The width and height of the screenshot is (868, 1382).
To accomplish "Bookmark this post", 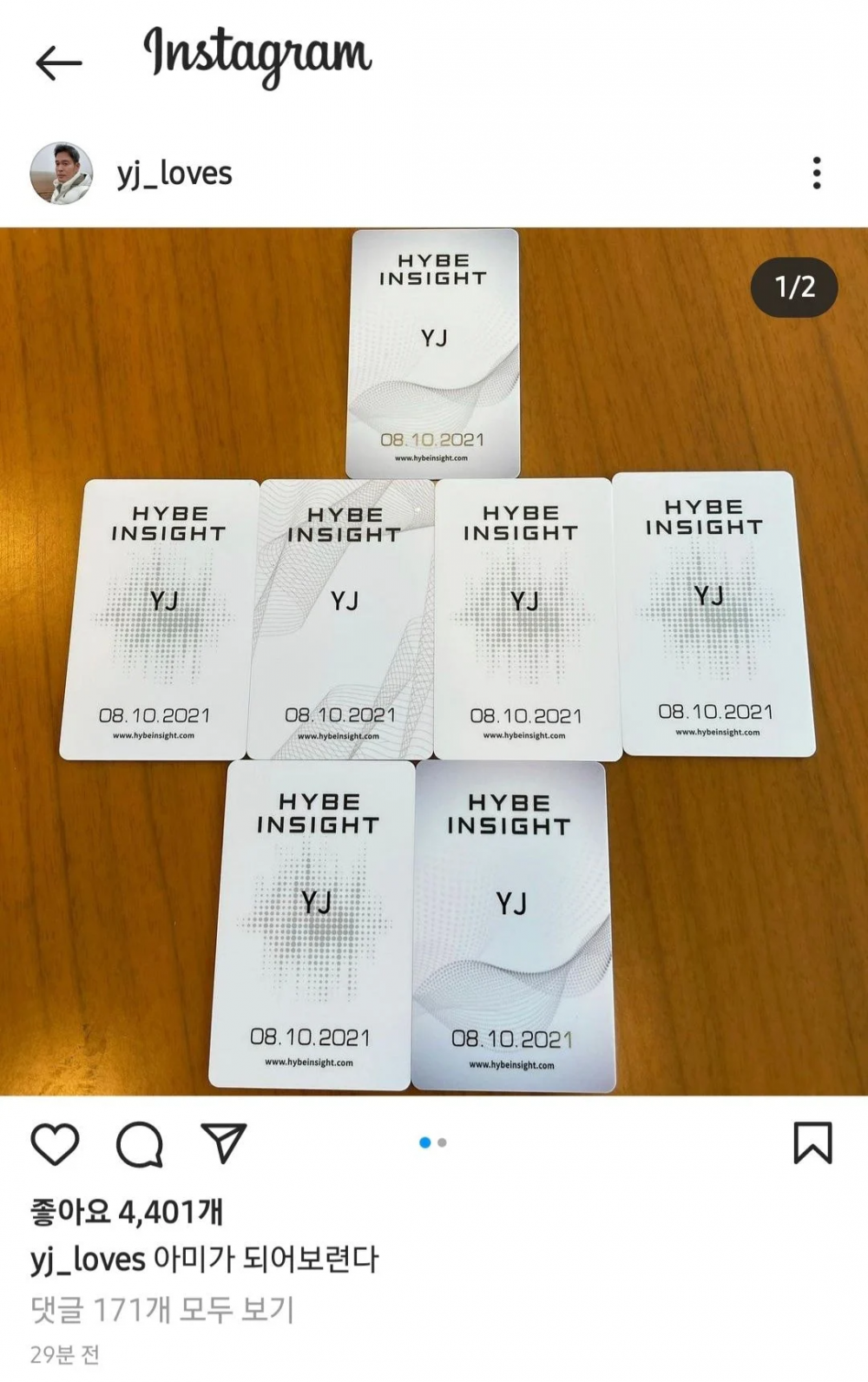I will 812,1142.
